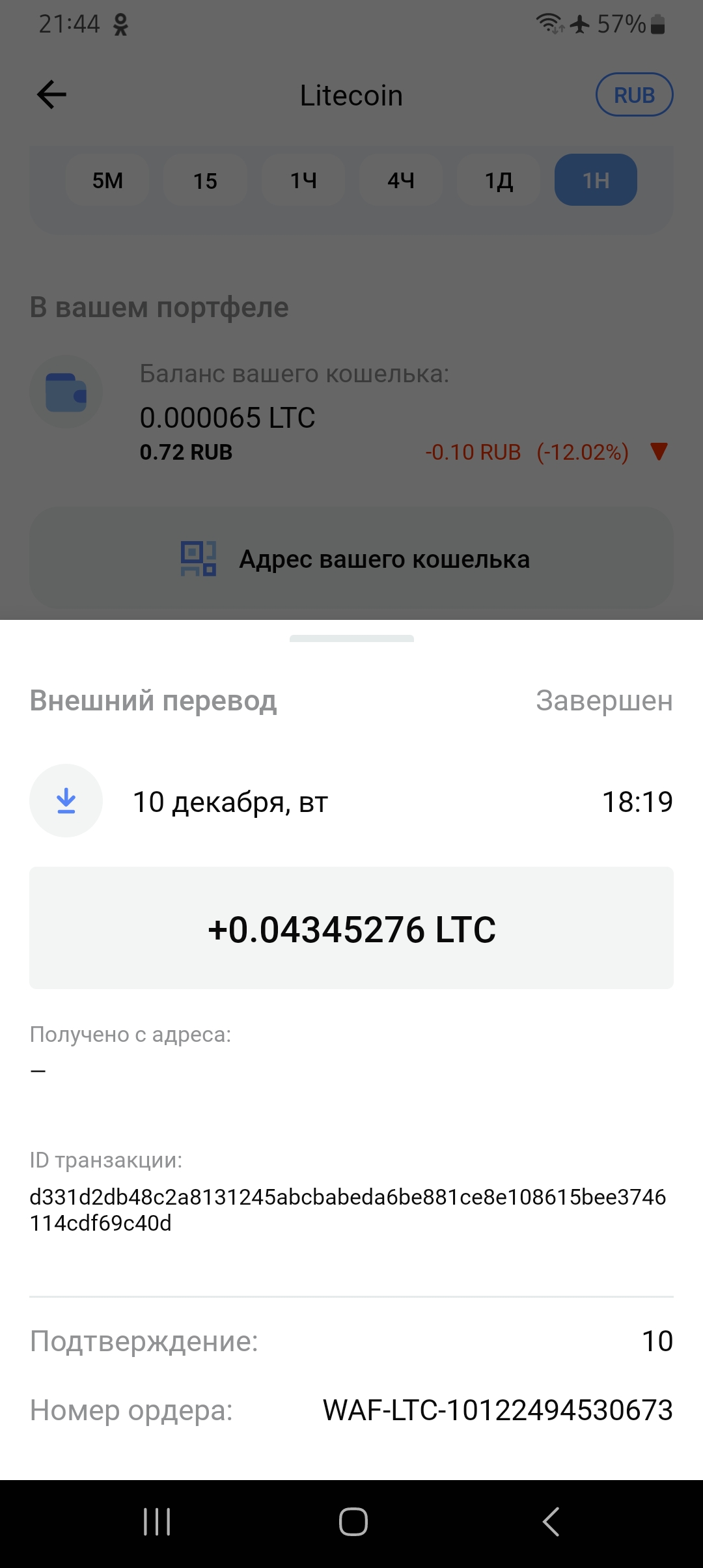Viewport: 703px width, 1568px height.
Task: Switch currency with the RUB button
Action: click(x=634, y=95)
